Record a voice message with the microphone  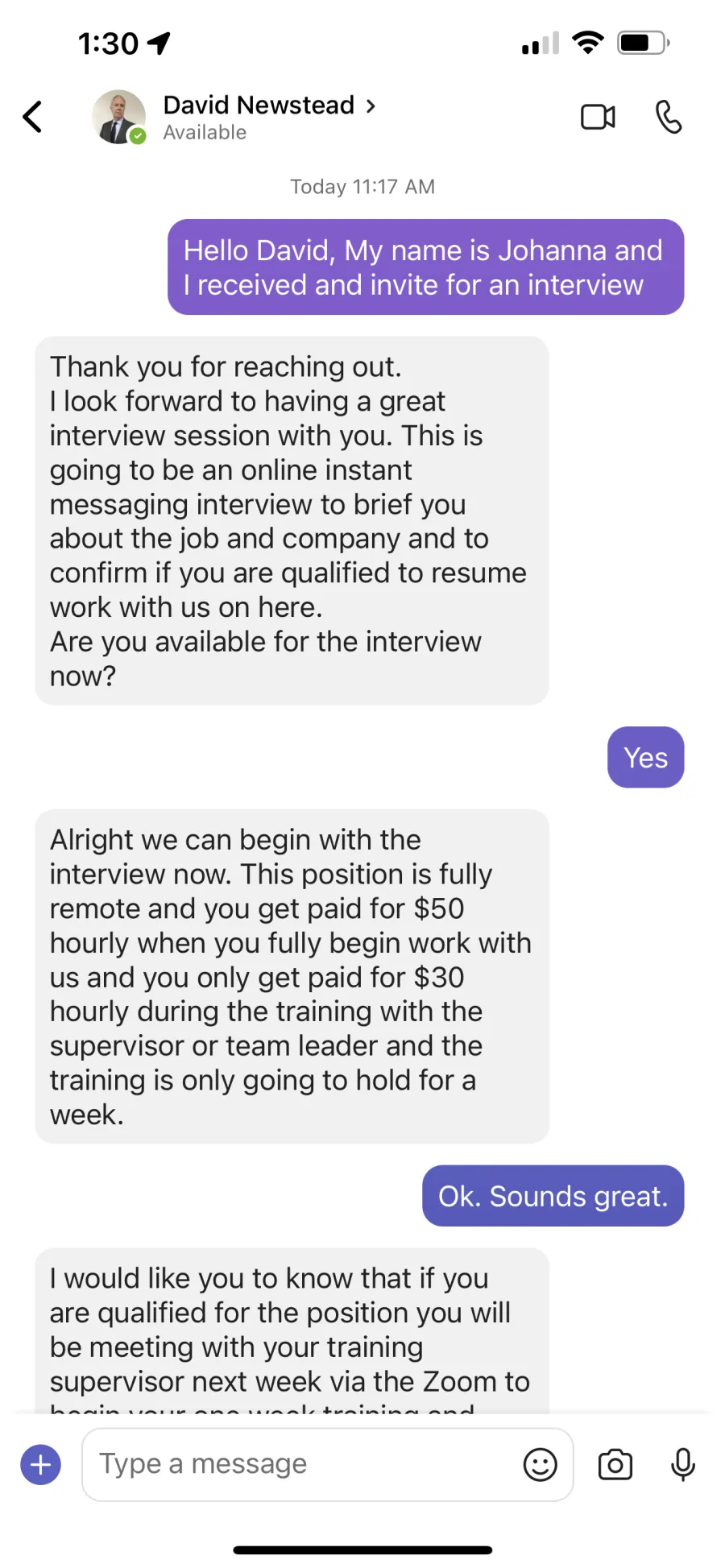[x=683, y=1465]
